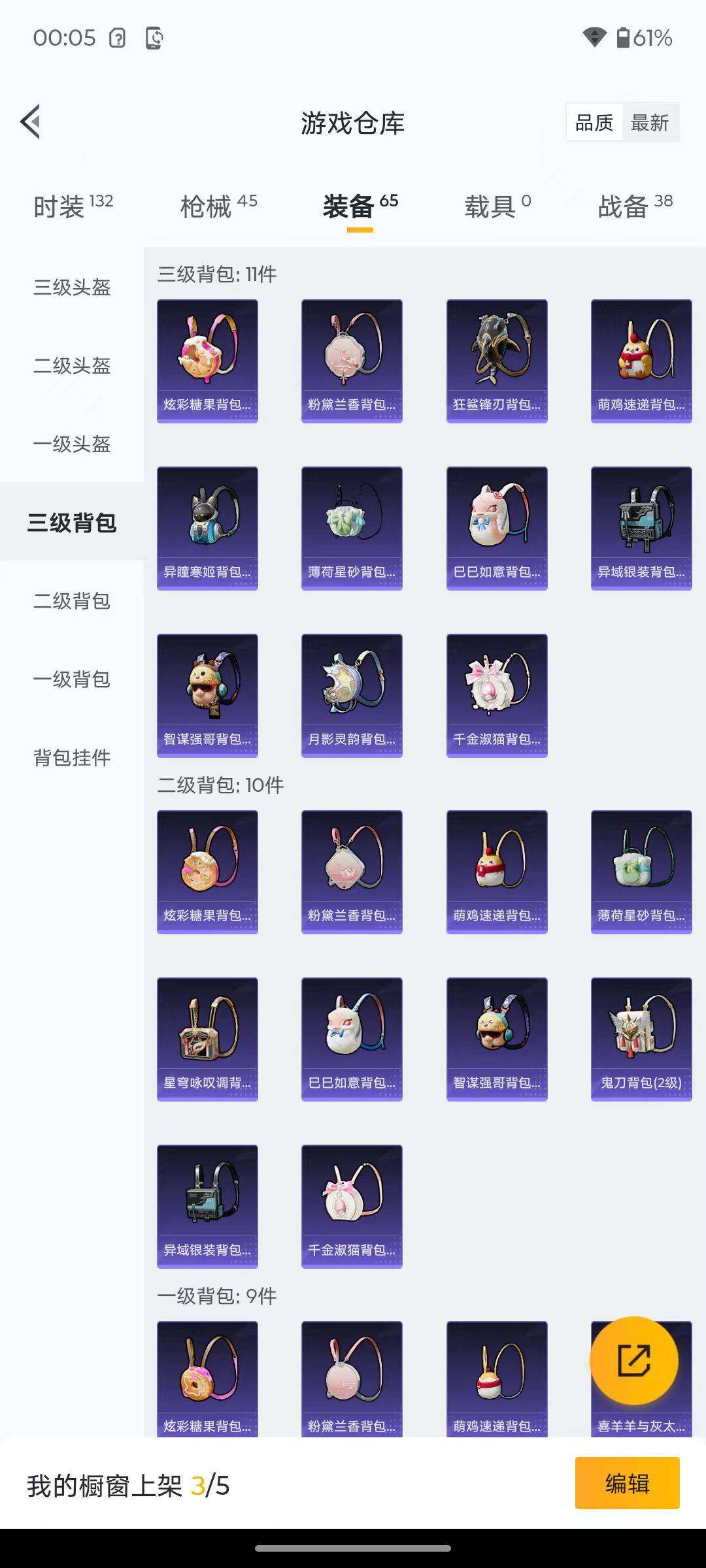View the 异瞳寒姬背包 item
This screenshot has height=1568, width=706.
point(207,529)
